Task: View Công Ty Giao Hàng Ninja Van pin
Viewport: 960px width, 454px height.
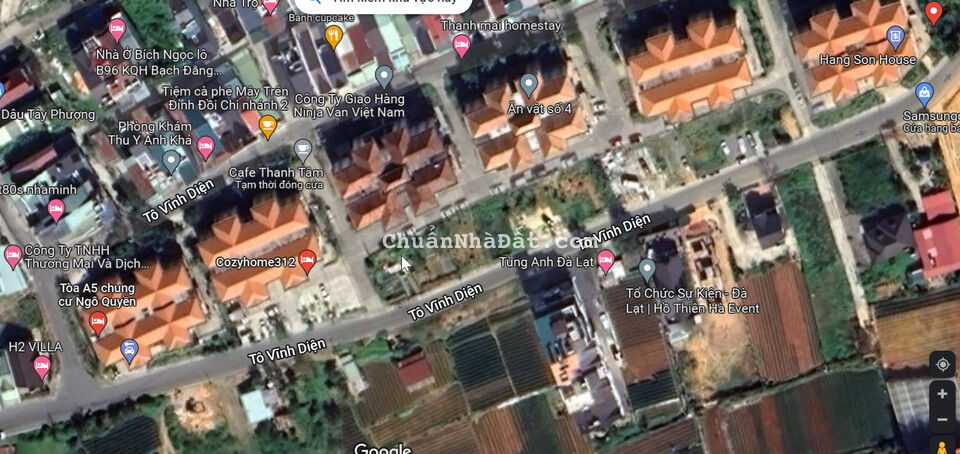Action: 384,76
